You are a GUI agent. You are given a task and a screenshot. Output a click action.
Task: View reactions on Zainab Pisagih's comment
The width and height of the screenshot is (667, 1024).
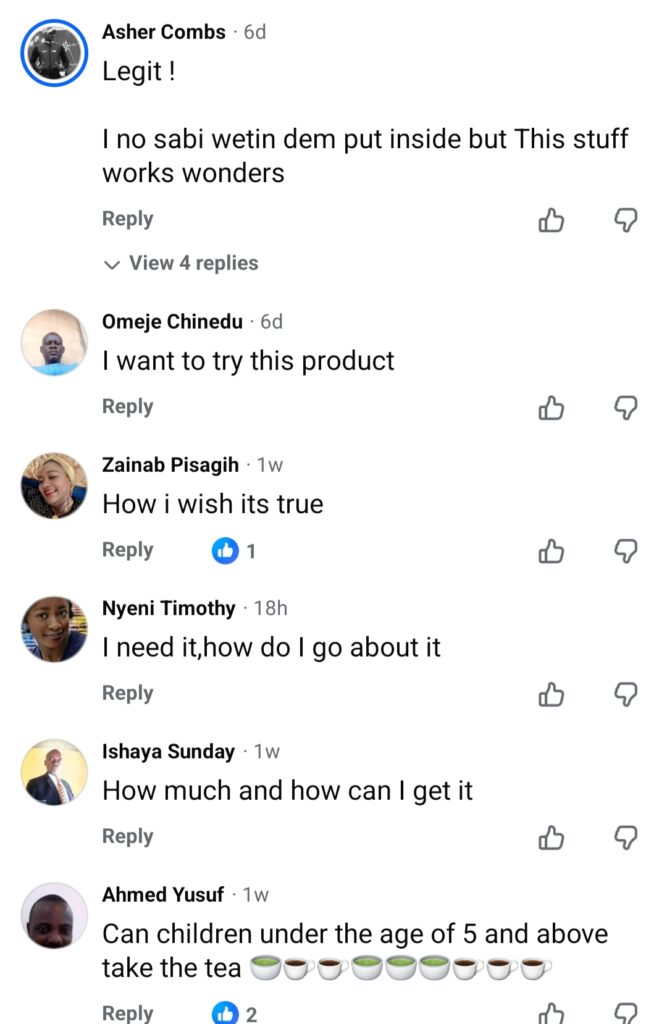coord(235,550)
